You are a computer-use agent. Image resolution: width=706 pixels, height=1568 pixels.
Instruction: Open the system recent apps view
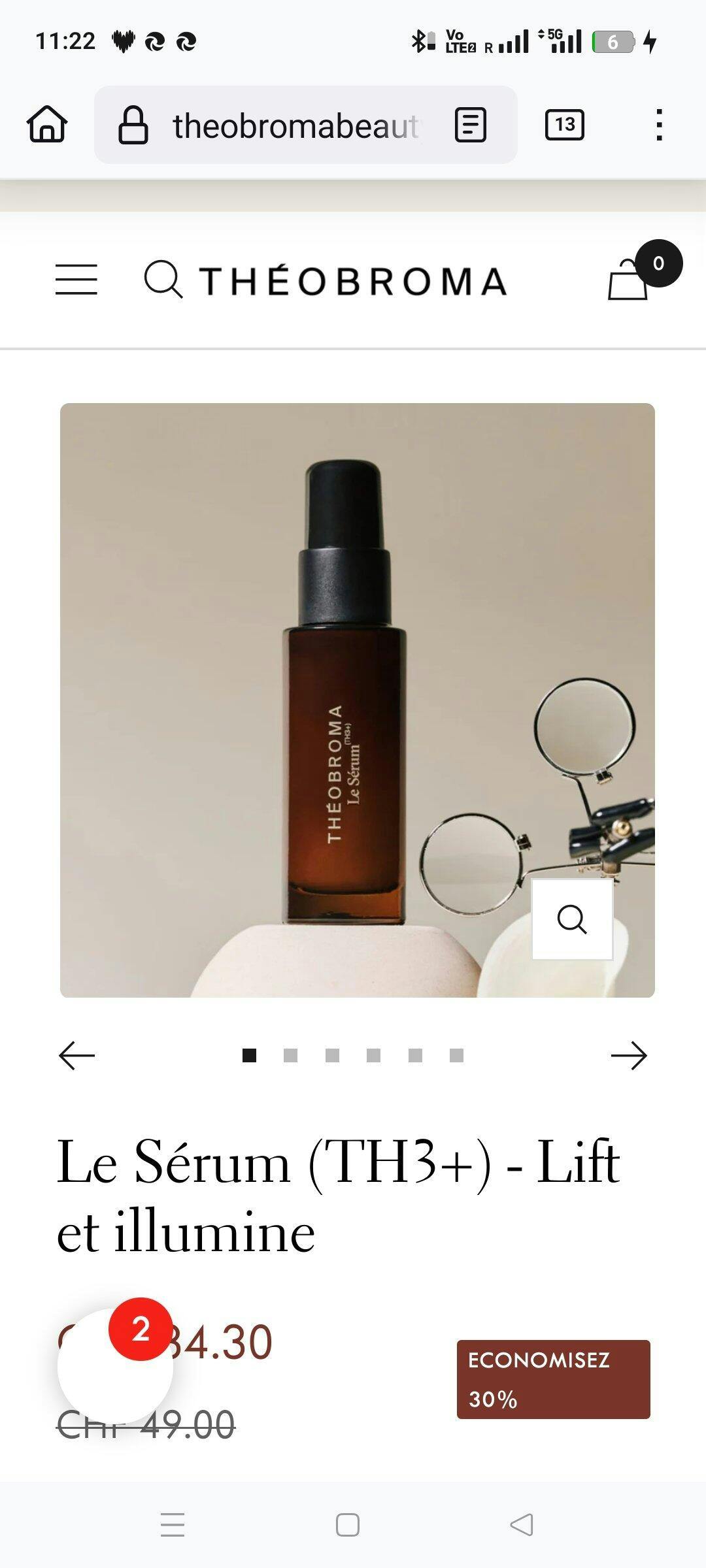pyautogui.click(x=173, y=1525)
